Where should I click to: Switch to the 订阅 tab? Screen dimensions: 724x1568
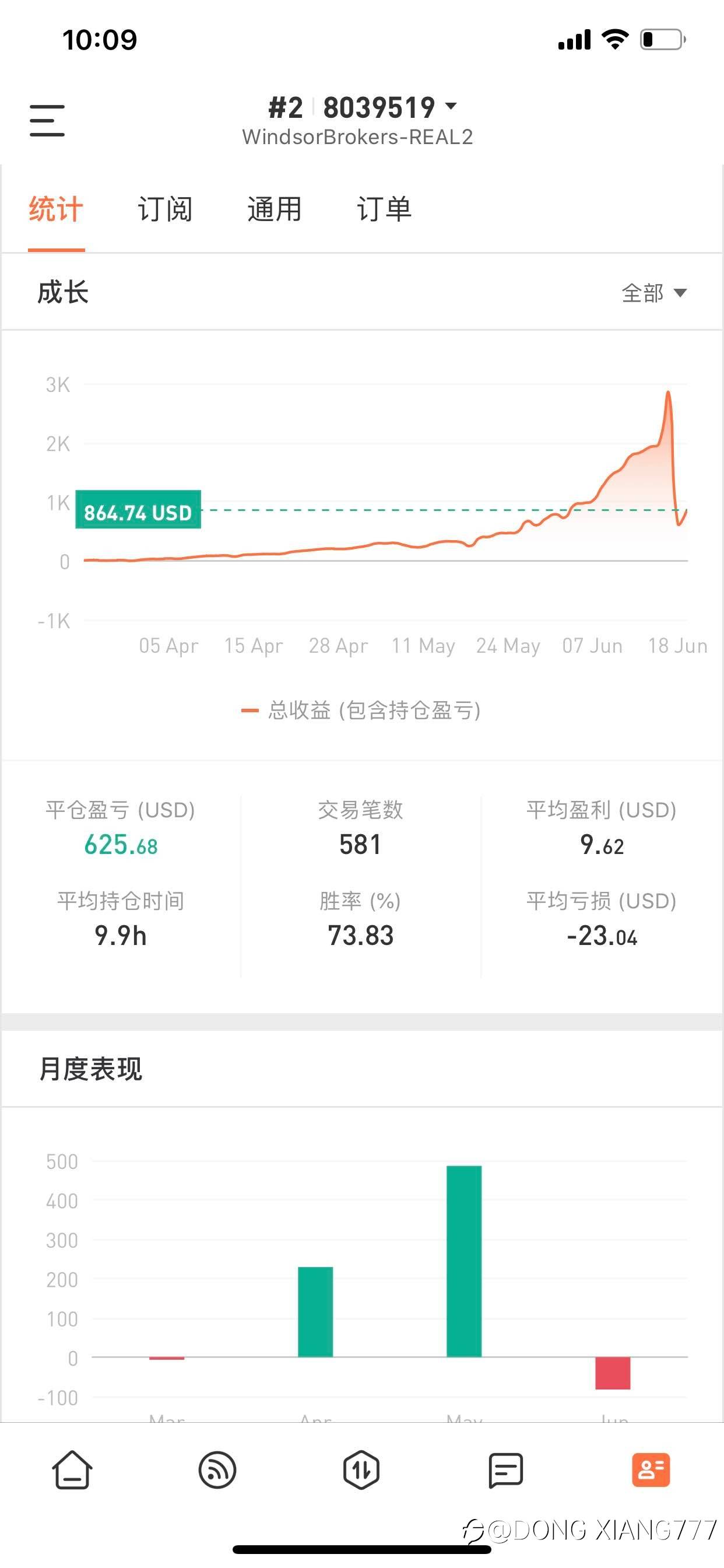coord(165,209)
